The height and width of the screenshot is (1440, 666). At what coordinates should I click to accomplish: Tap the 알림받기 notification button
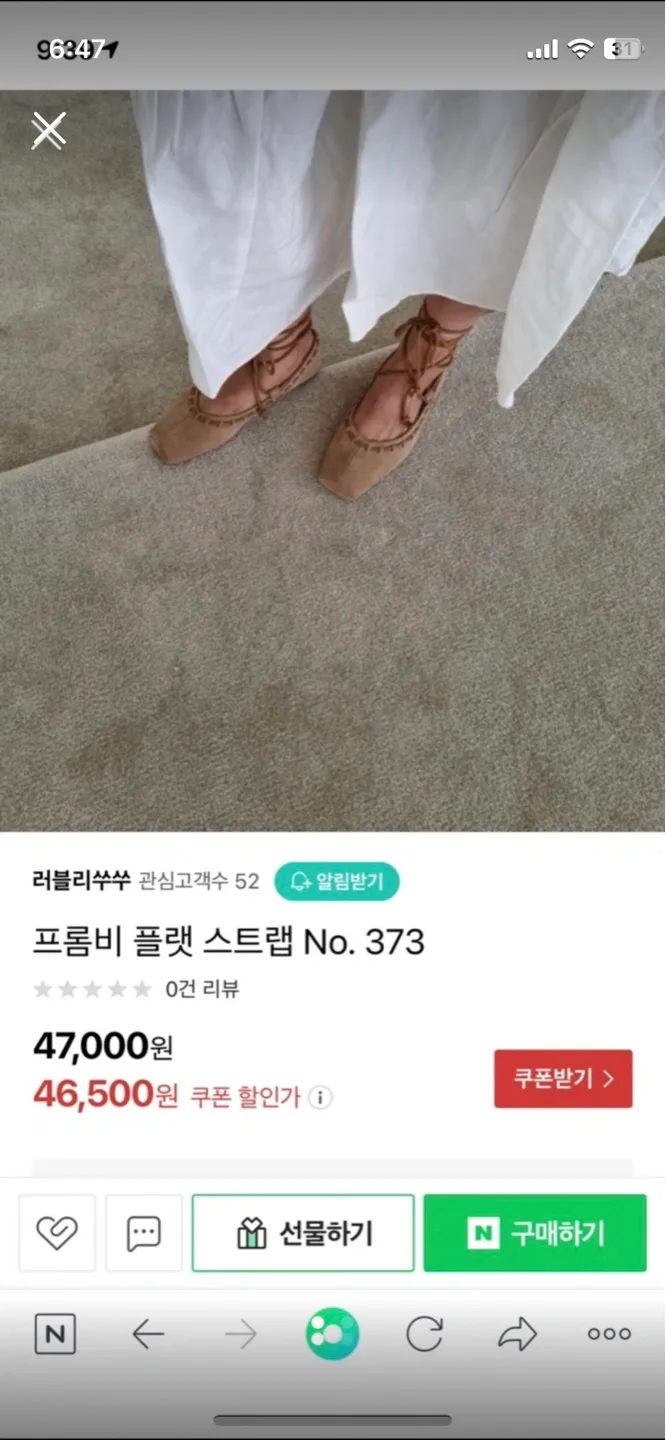point(336,881)
